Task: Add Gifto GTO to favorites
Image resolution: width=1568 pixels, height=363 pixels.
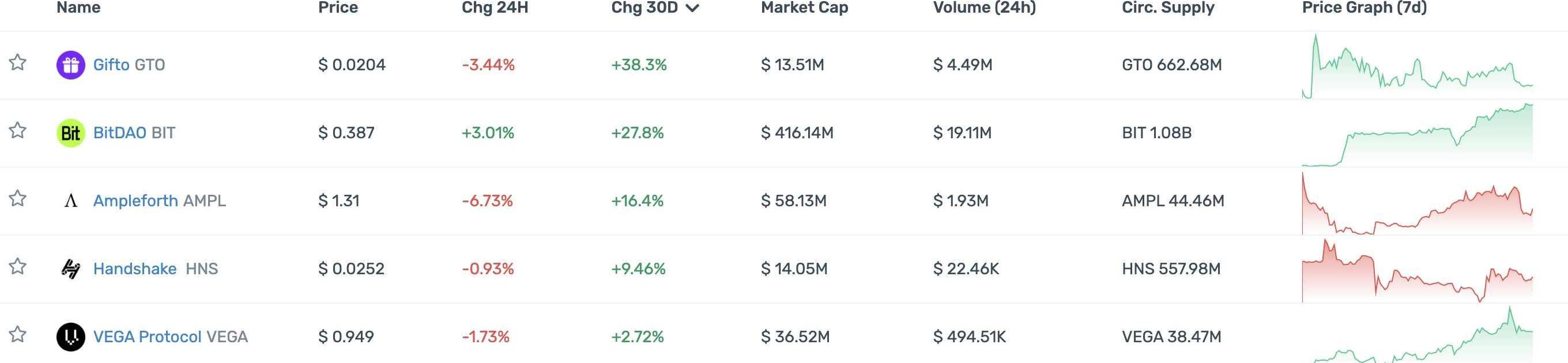Action: click(x=18, y=63)
